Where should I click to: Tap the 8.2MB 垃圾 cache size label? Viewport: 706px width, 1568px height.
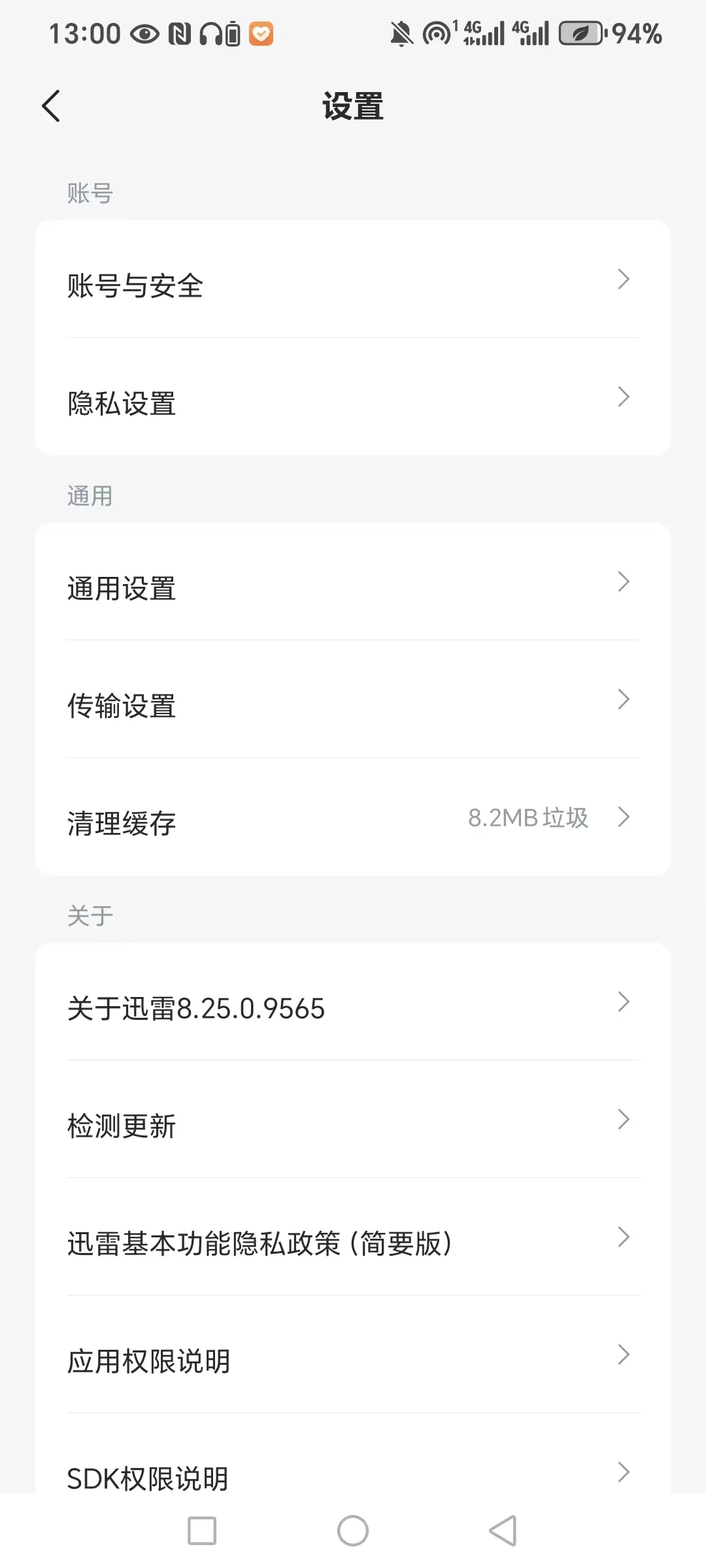point(528,818)
